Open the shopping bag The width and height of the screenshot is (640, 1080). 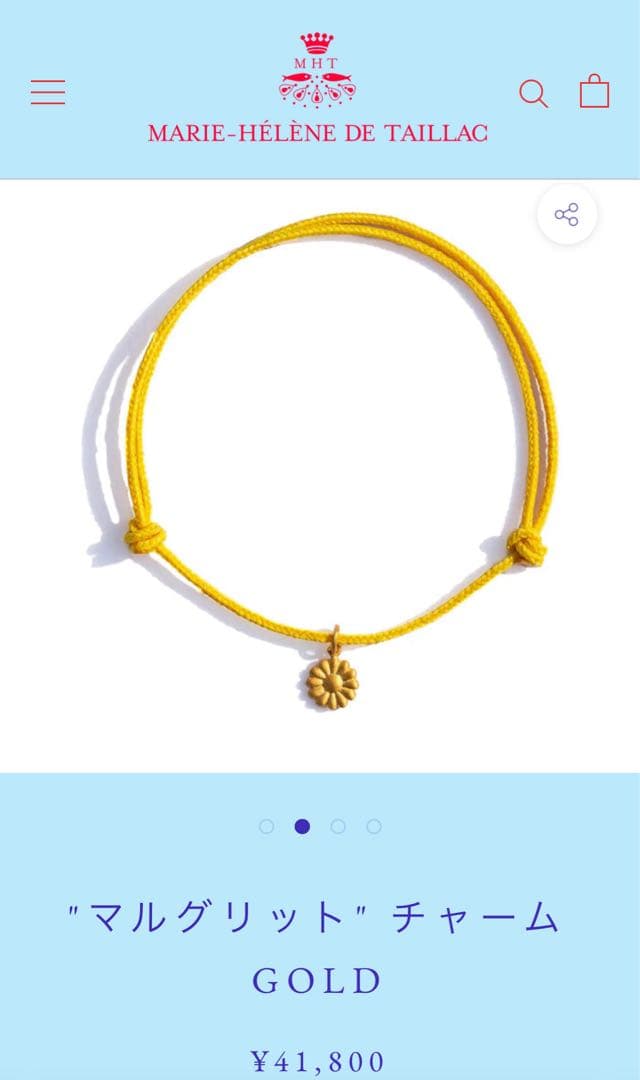[x=594, y=91]
